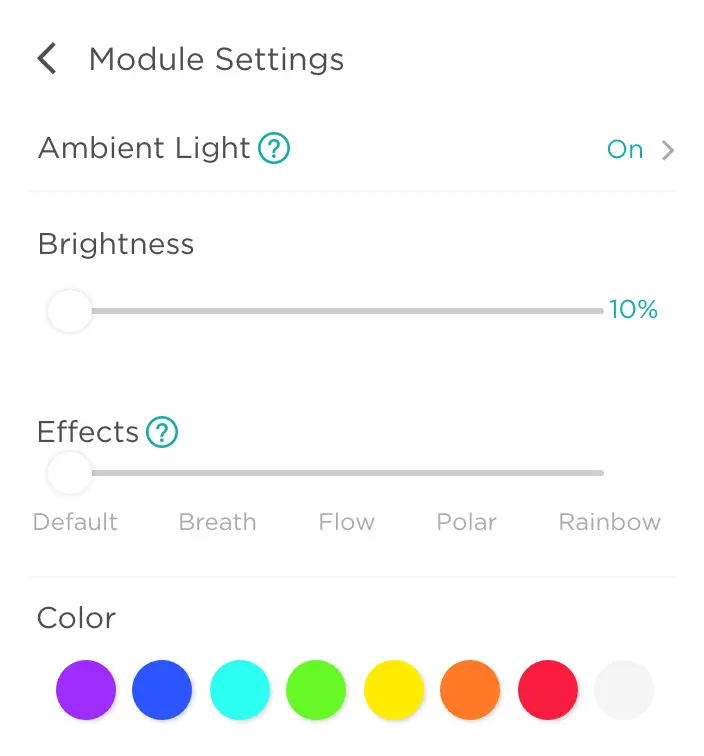
Task: Tap the Brightness slider handle
Action: coord(70,311)
